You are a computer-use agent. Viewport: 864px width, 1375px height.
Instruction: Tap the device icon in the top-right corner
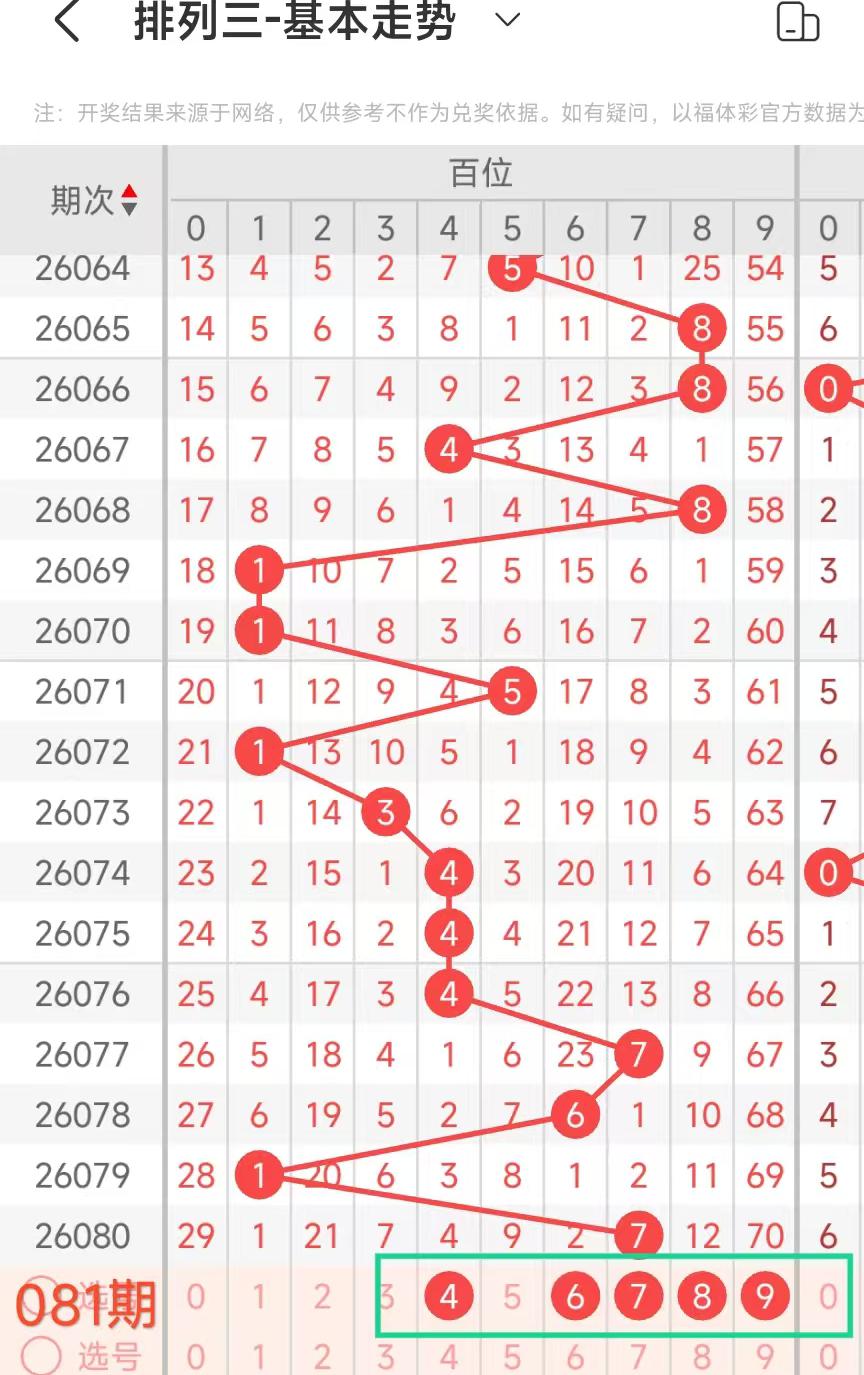click(797, 21)
